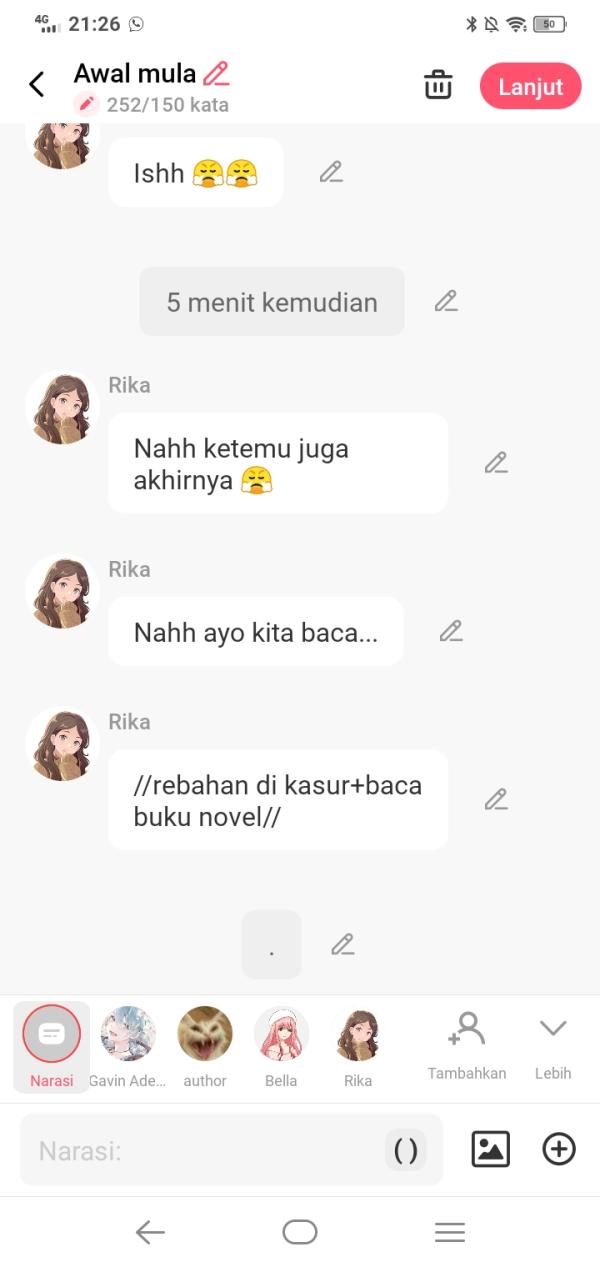Go back using the top arrow

[37, 85]
